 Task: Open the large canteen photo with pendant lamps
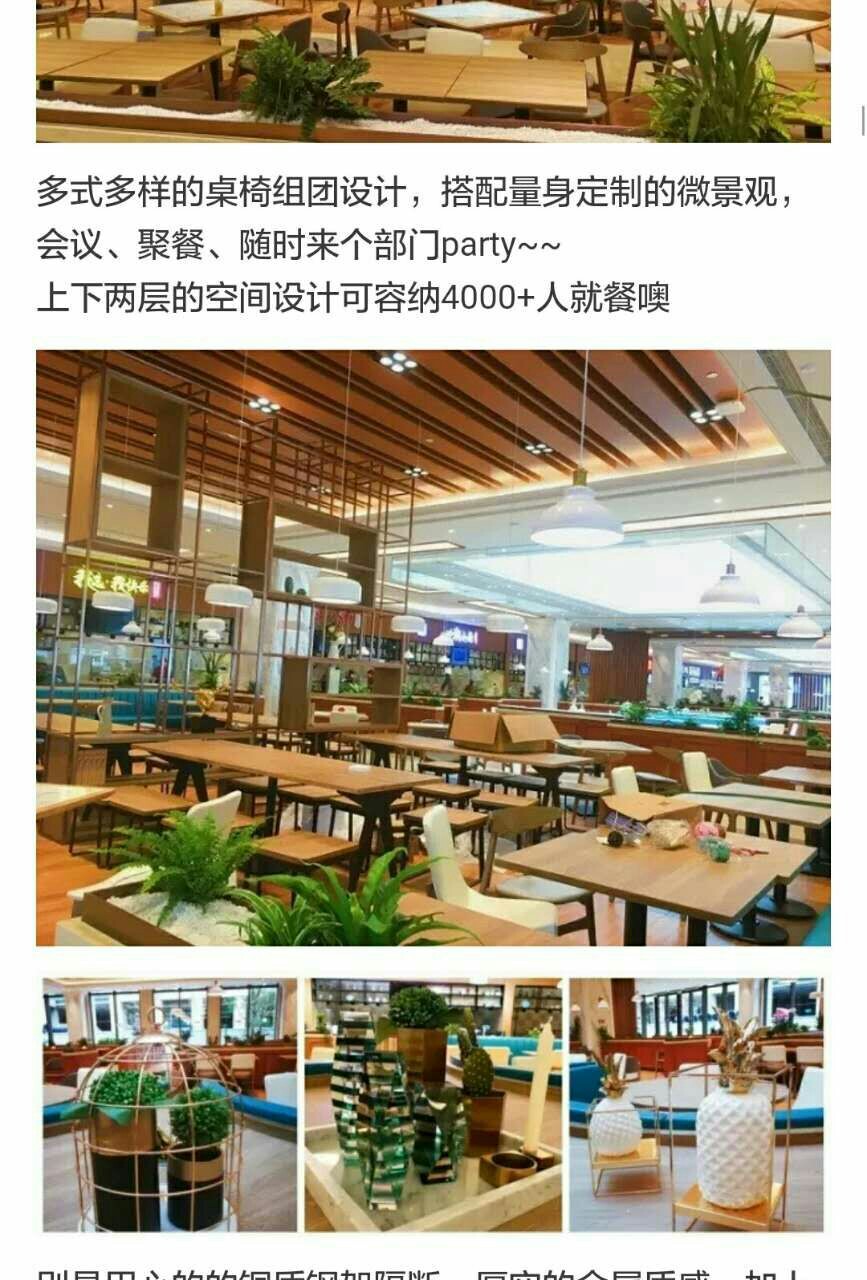[433, 647]
